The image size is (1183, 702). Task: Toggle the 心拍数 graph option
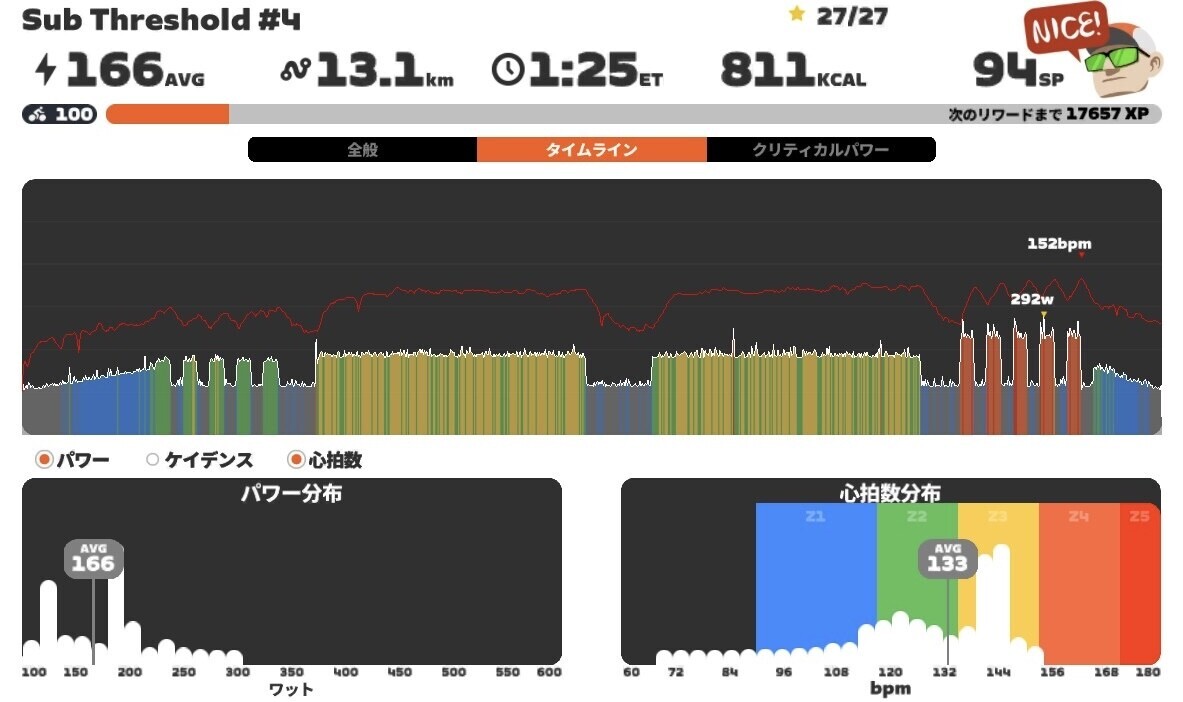click(325, 460)
